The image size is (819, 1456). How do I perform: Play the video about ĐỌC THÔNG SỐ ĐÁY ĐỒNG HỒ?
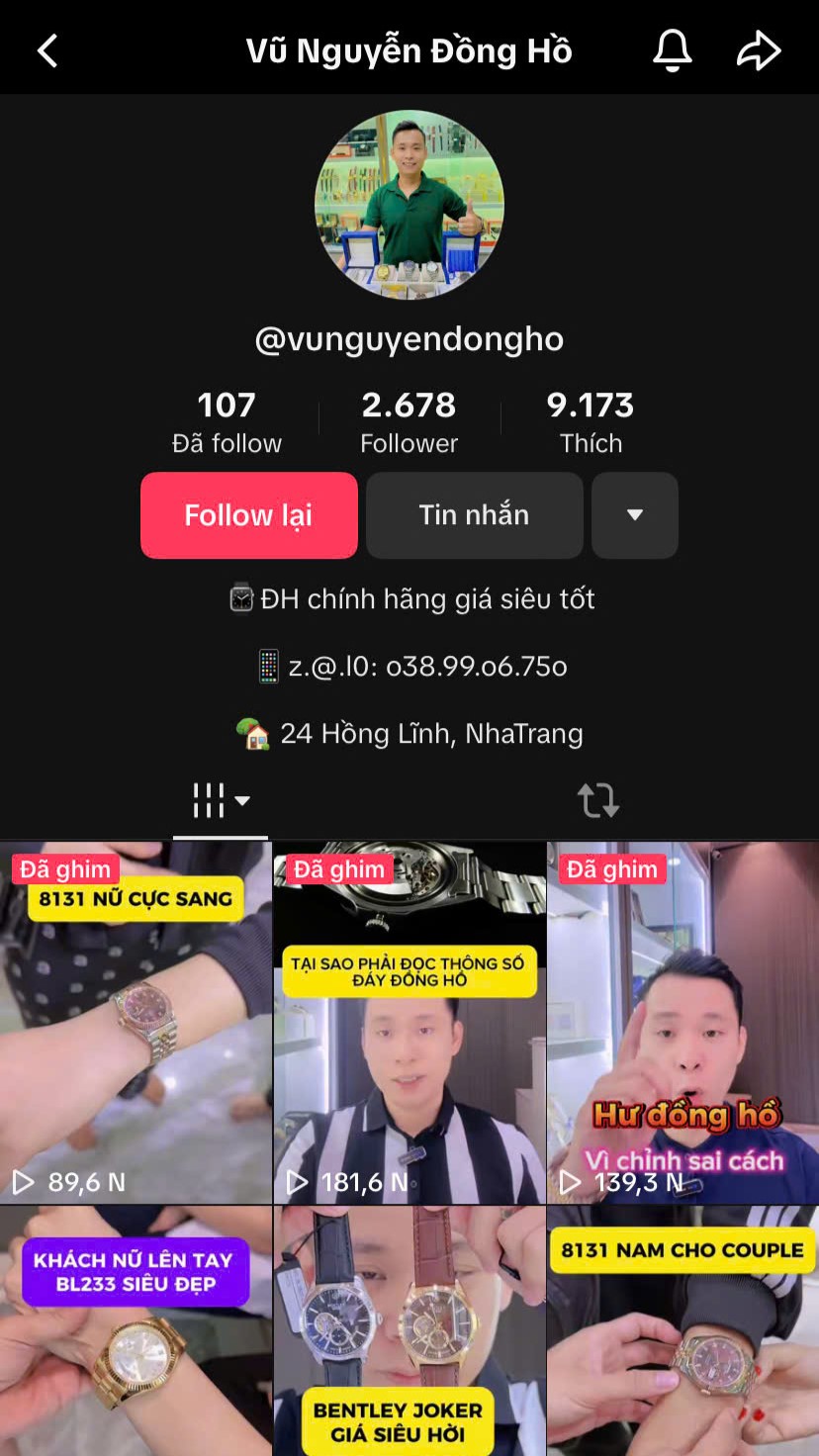point(409,1022)
